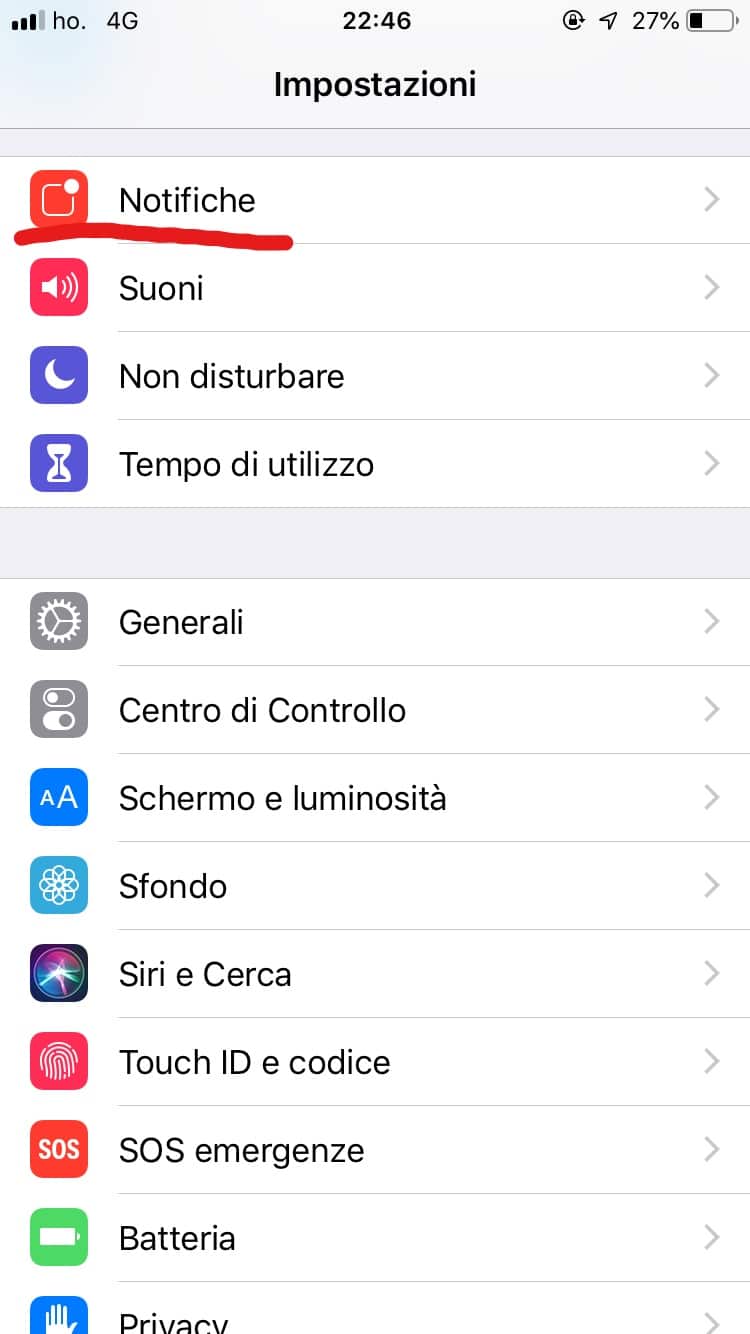Screen dimensions: 750x1334
Task: Open Suoni settings
Action: pos(375,288)
